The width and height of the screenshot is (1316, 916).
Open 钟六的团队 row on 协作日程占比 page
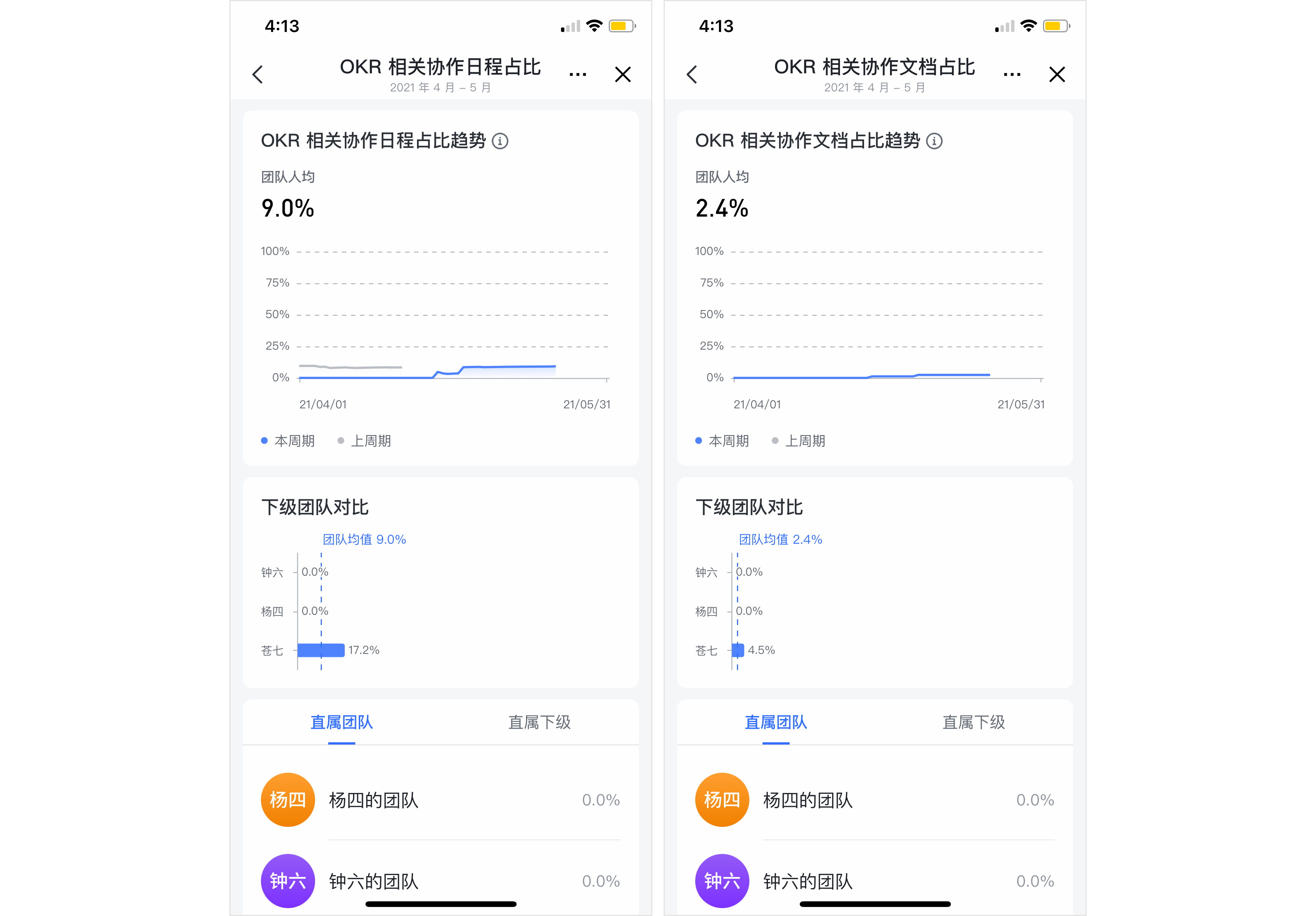pyautogui.click(x=440, y=880)
